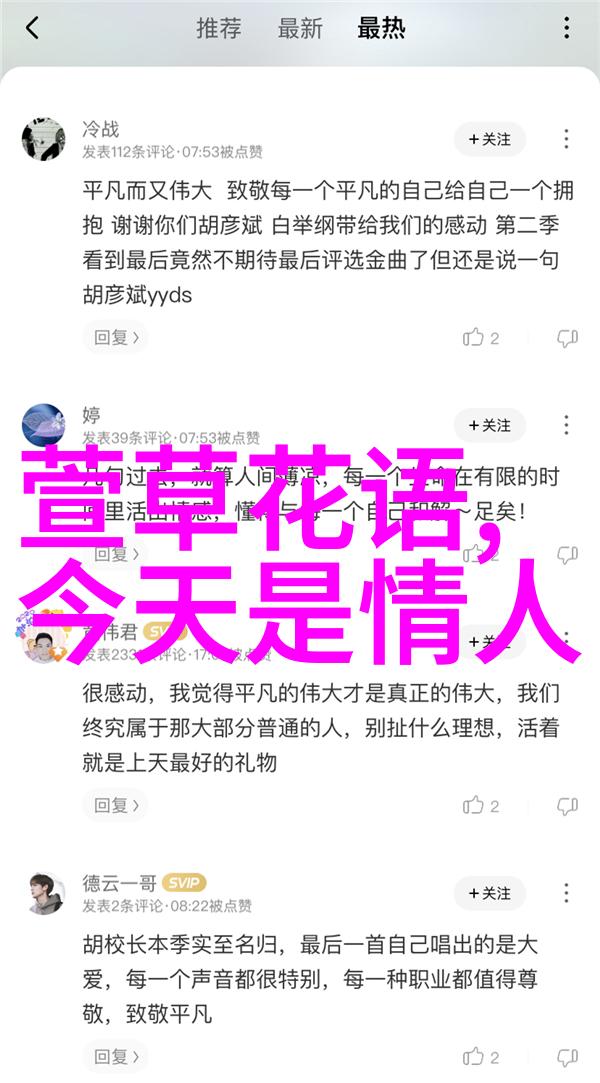Open more options on 婷's comment
Screen dimensions: 600x1083
point(566,425)
